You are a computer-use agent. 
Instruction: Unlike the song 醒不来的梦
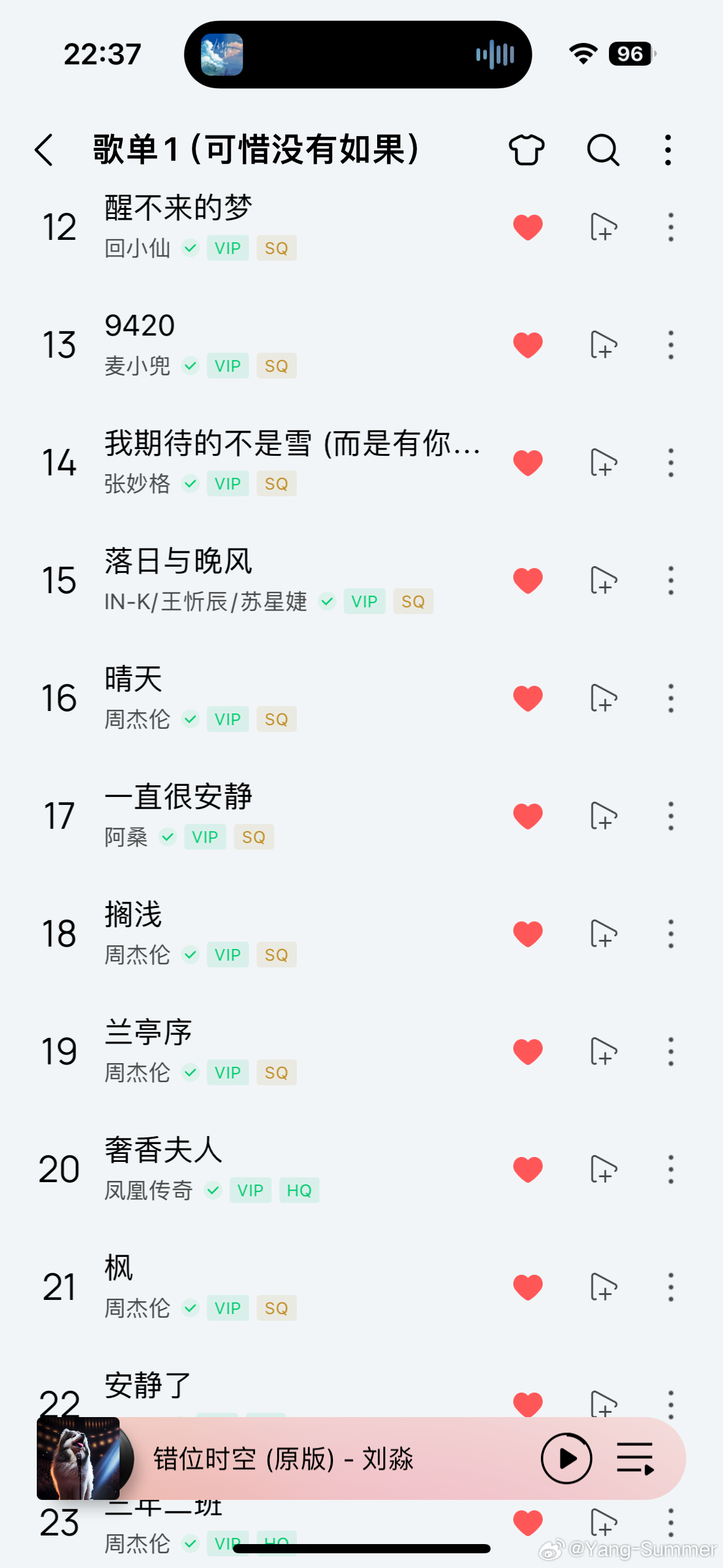(527, 227)
